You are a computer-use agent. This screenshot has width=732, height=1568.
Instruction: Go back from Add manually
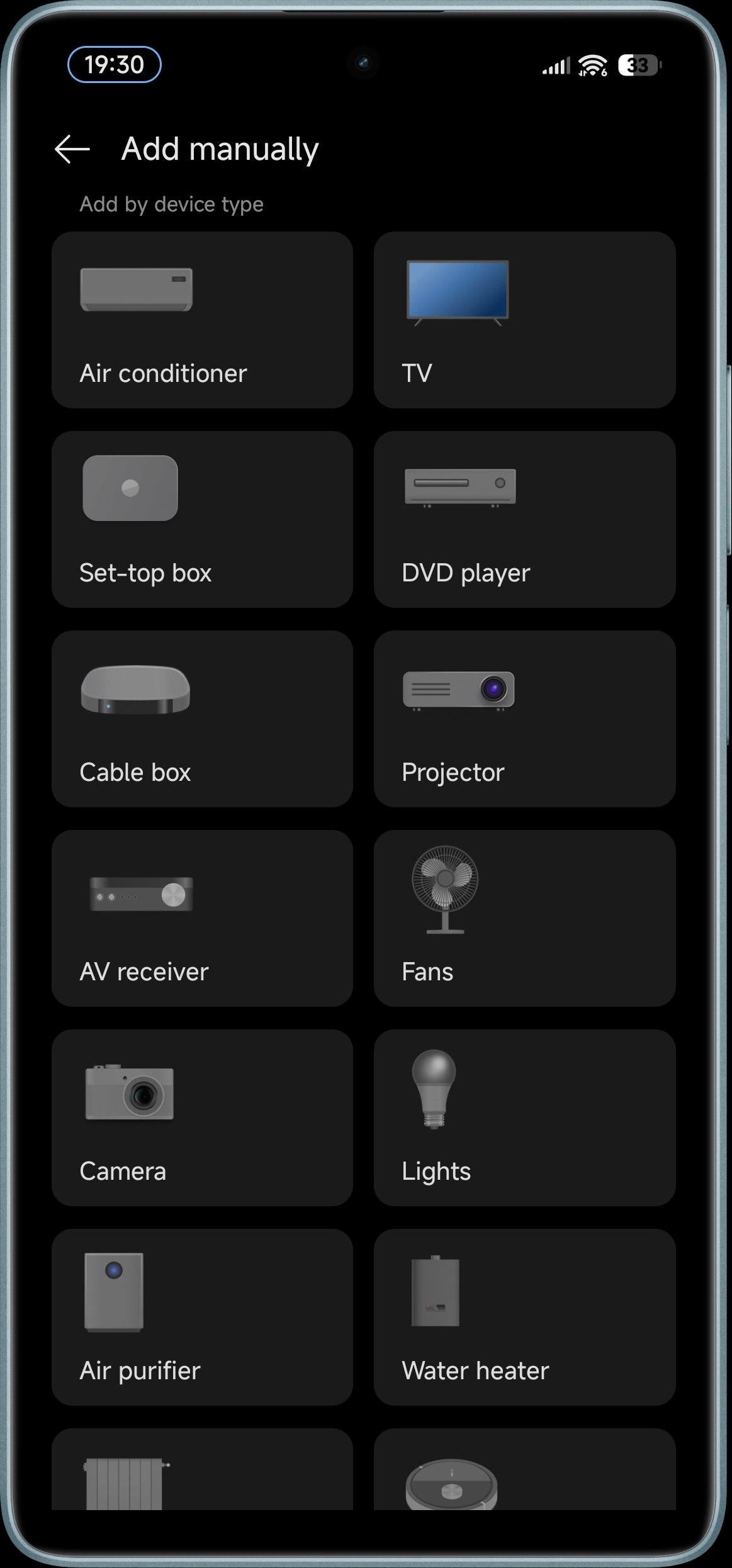point(72,149)
